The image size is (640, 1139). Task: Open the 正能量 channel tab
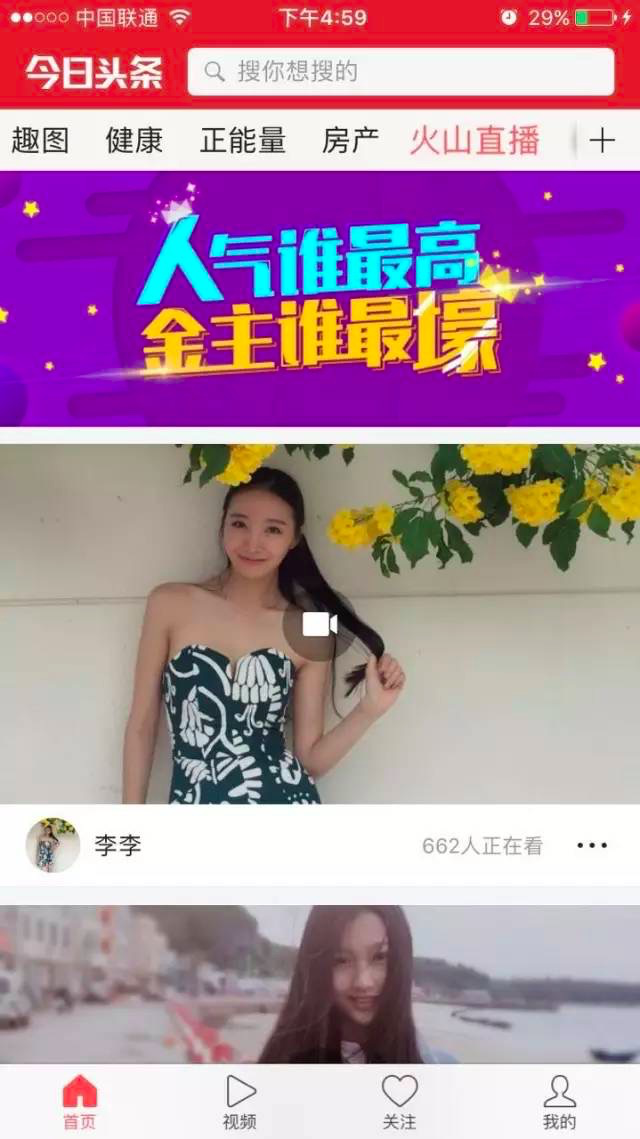(243, 141)
